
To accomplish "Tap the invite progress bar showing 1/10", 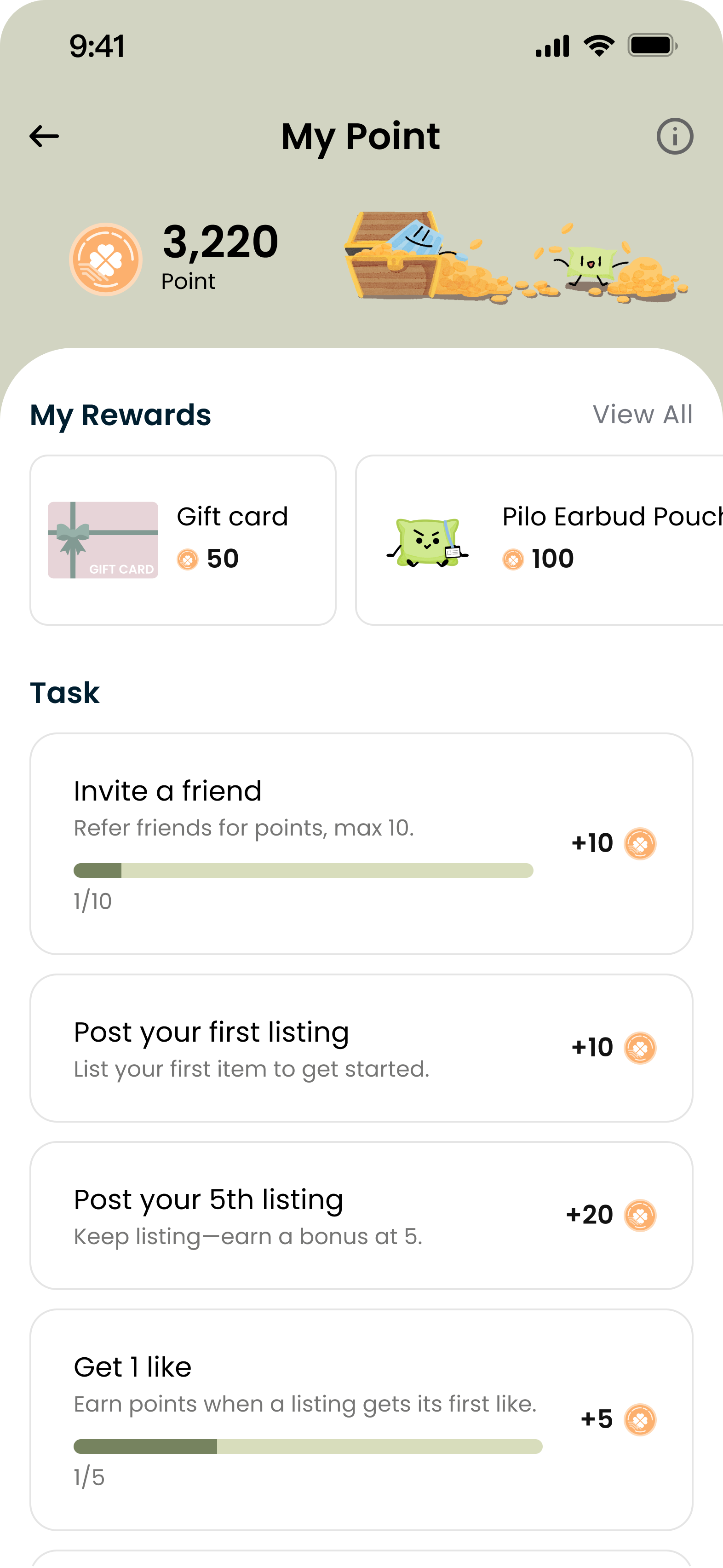I will [303, 870].
